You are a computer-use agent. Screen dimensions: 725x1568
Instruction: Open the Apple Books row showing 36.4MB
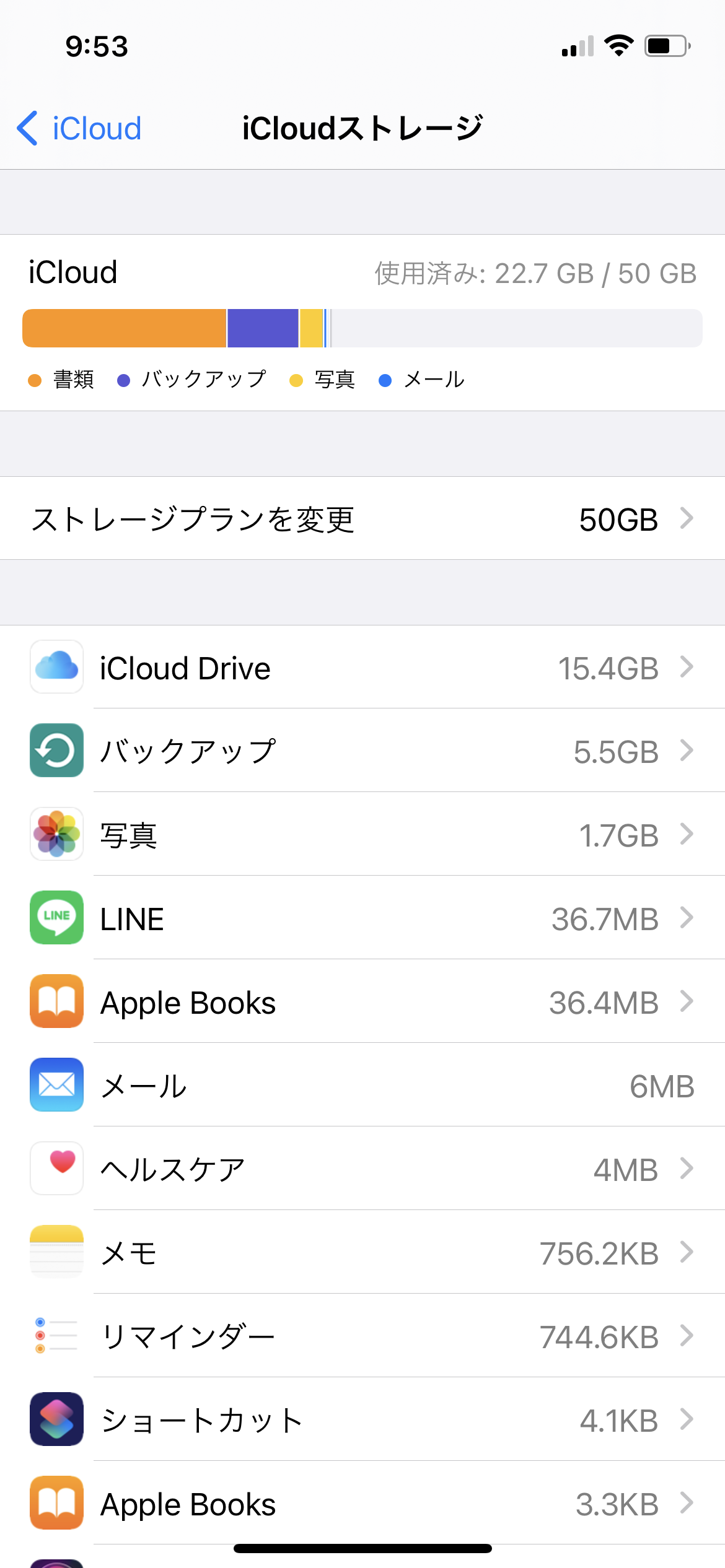click(362, 1002)
